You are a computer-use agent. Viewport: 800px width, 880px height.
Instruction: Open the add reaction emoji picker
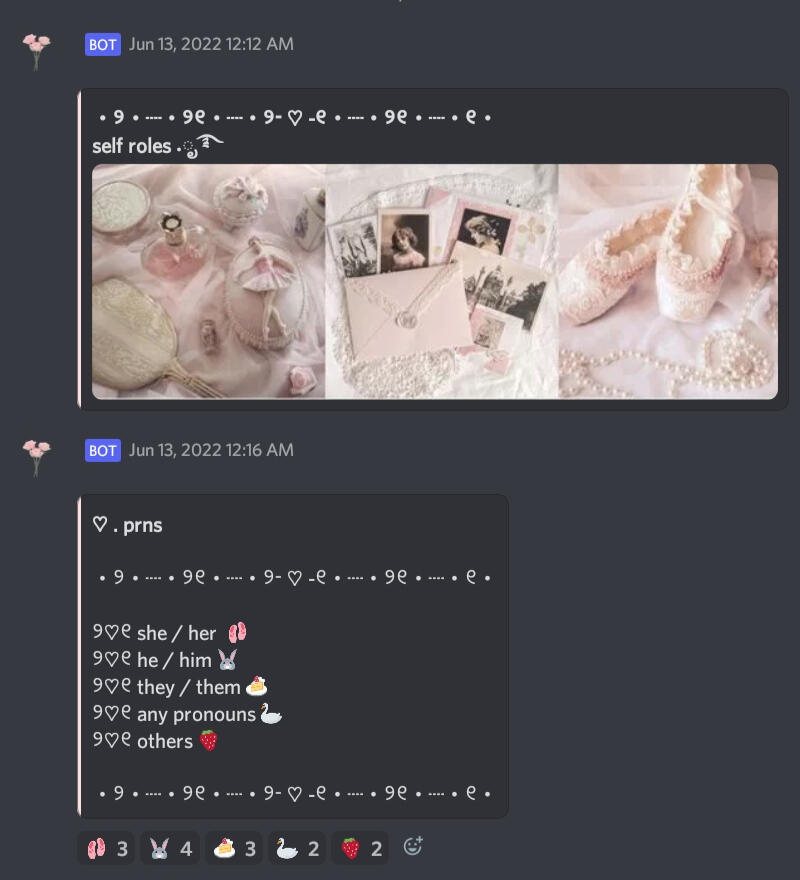tap(413, 847)
